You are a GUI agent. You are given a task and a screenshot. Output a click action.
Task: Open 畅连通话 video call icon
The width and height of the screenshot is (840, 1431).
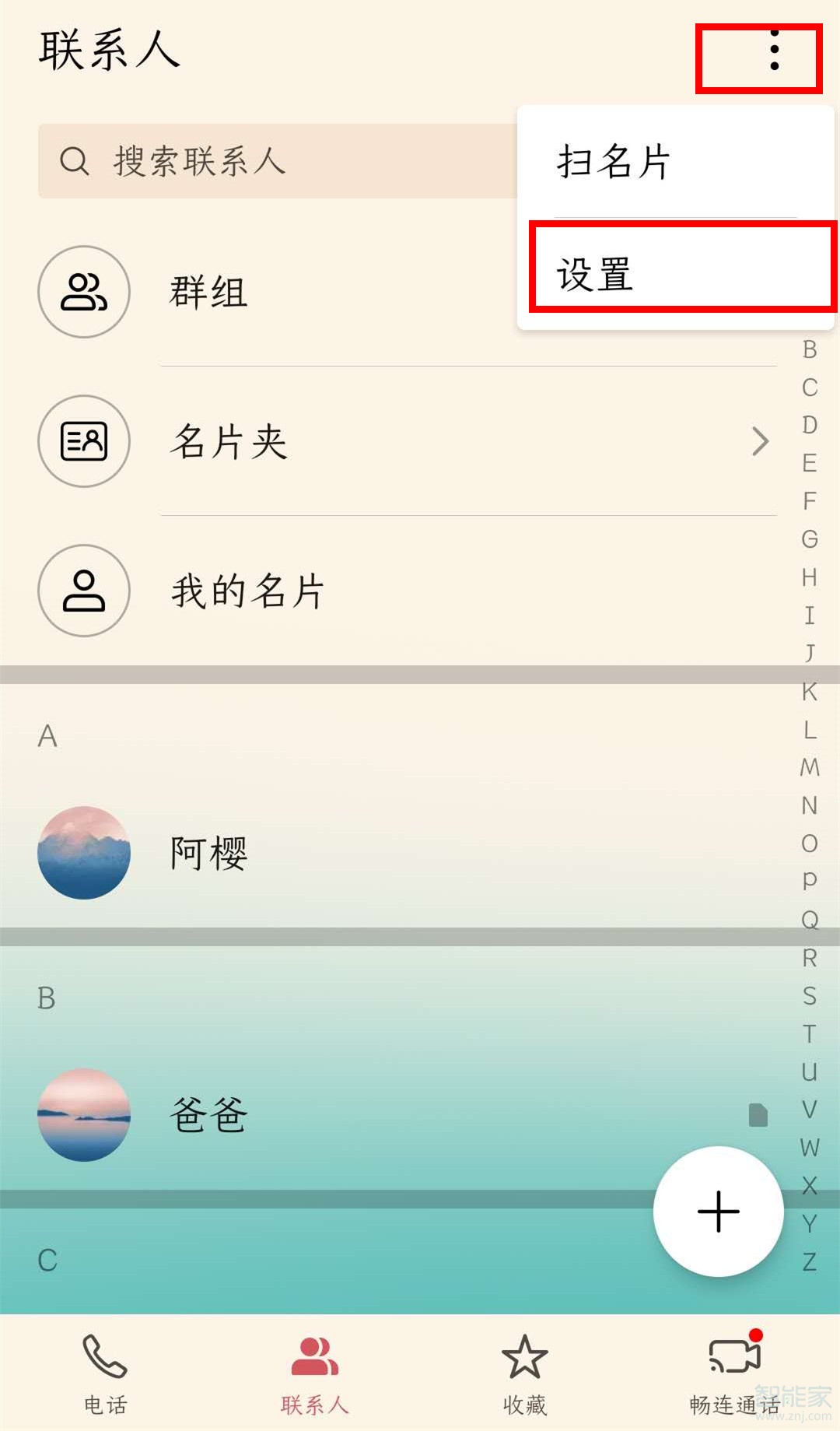pyautogui.click(x=731, y=1371)
